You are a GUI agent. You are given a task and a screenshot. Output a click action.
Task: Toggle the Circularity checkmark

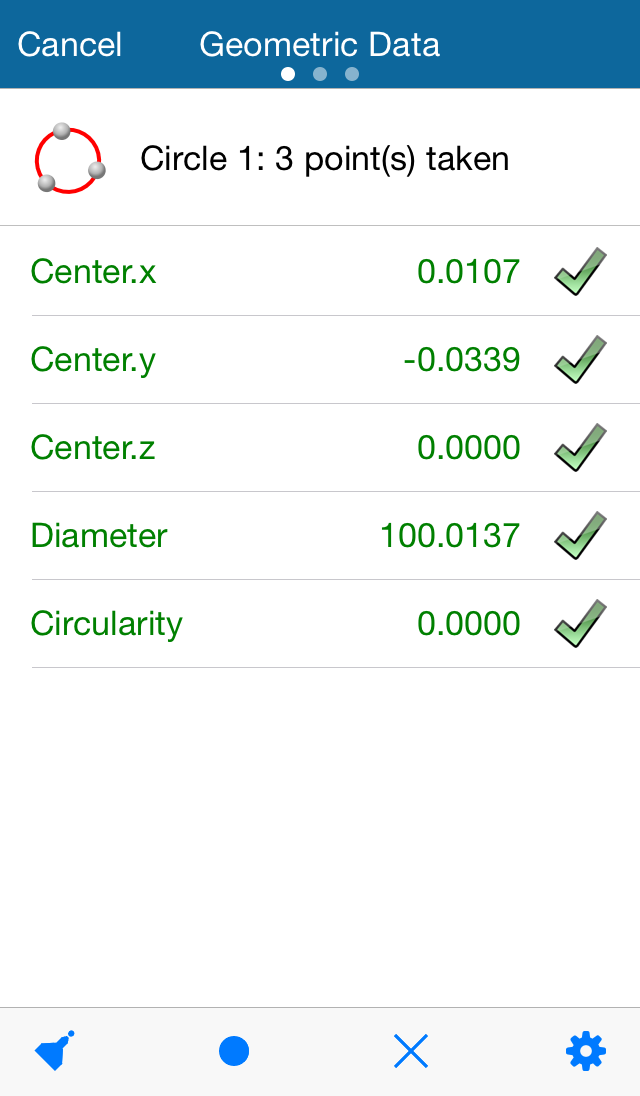point(581,624)
